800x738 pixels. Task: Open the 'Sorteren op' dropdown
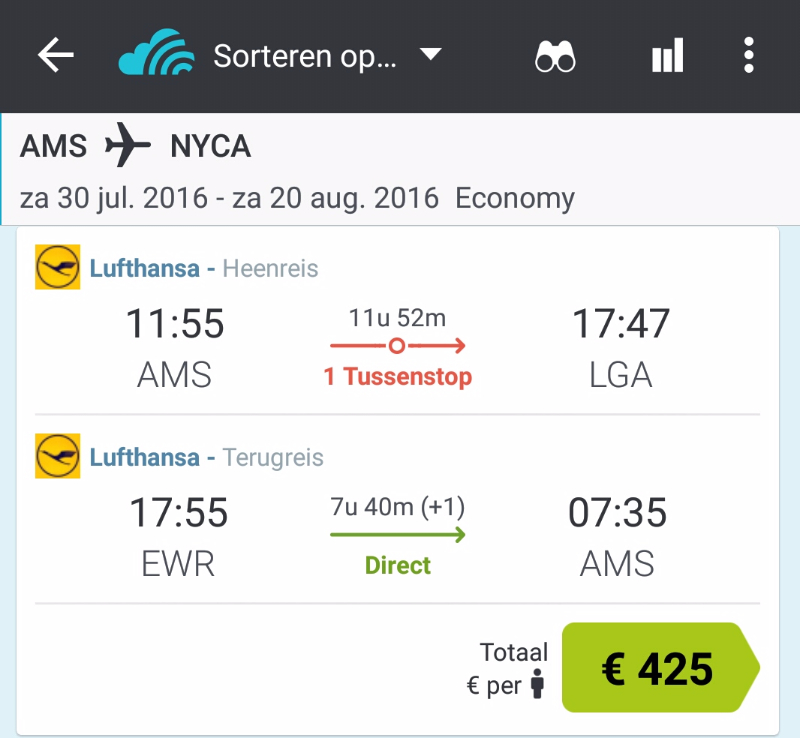tap(325, 56)
